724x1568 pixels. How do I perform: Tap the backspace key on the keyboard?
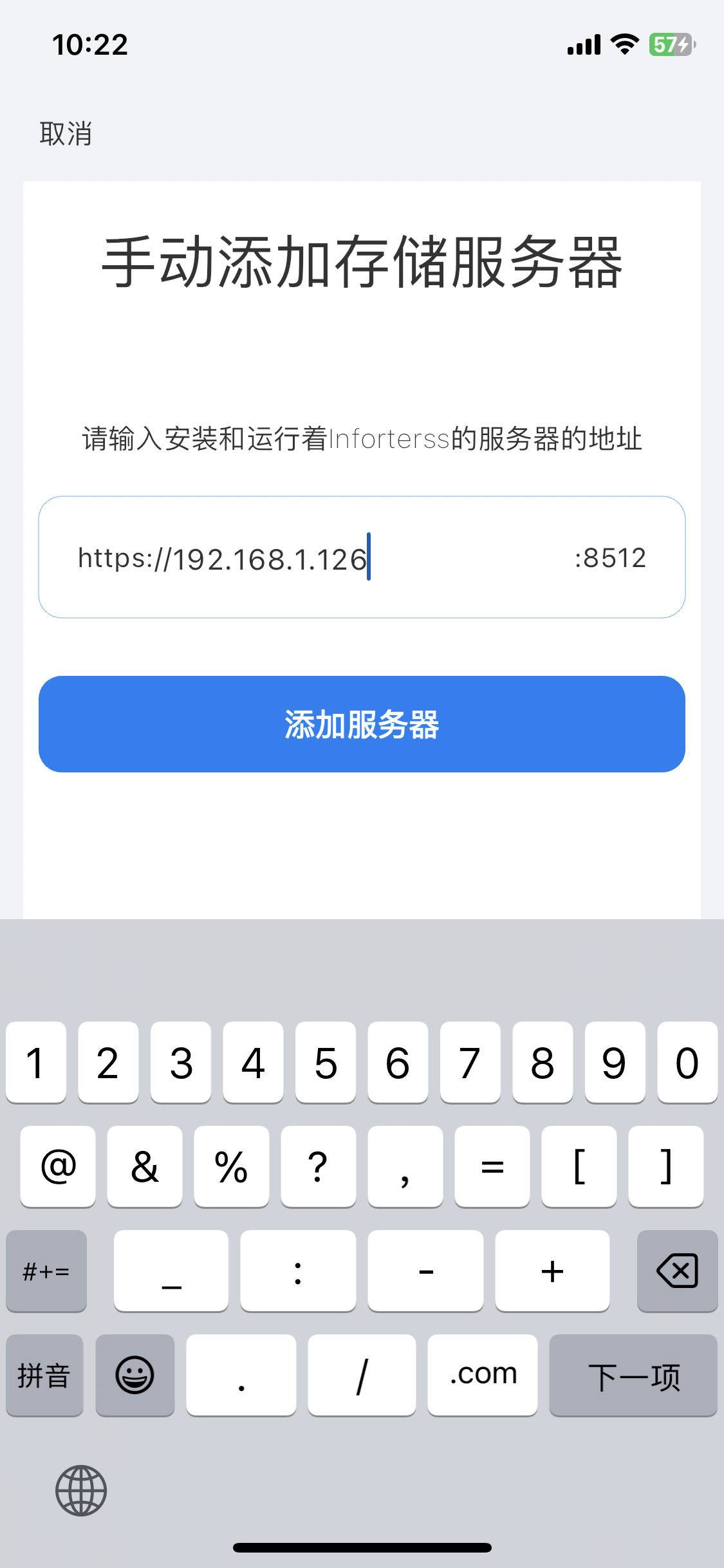click(677, 1271)
